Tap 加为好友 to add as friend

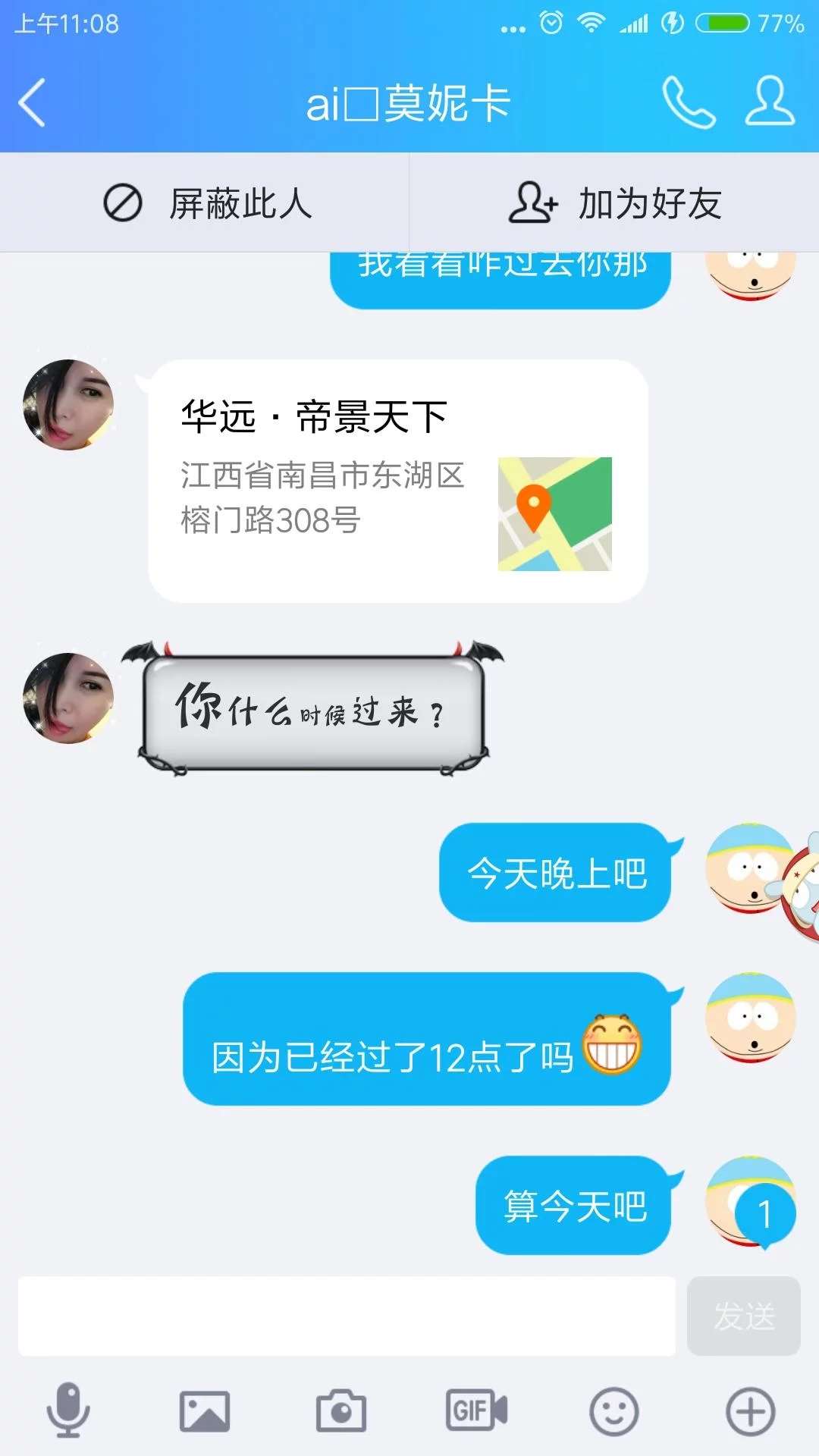(615, 203)
